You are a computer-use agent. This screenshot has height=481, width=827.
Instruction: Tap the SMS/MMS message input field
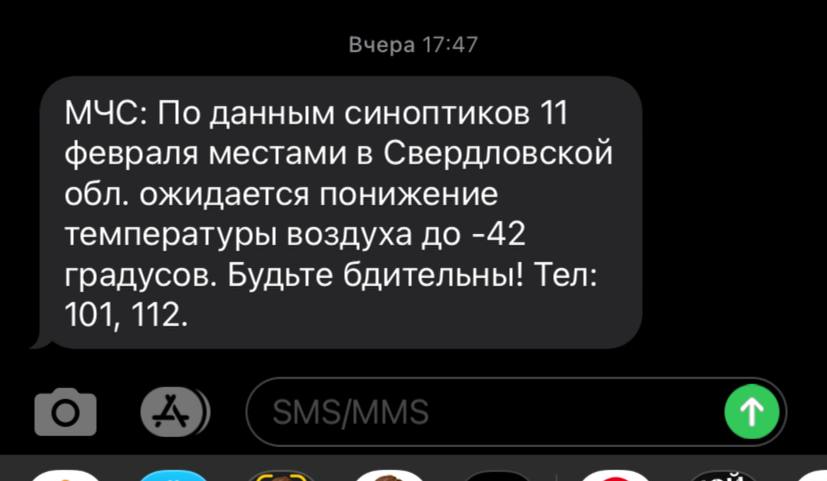click(x=484, y=412)
